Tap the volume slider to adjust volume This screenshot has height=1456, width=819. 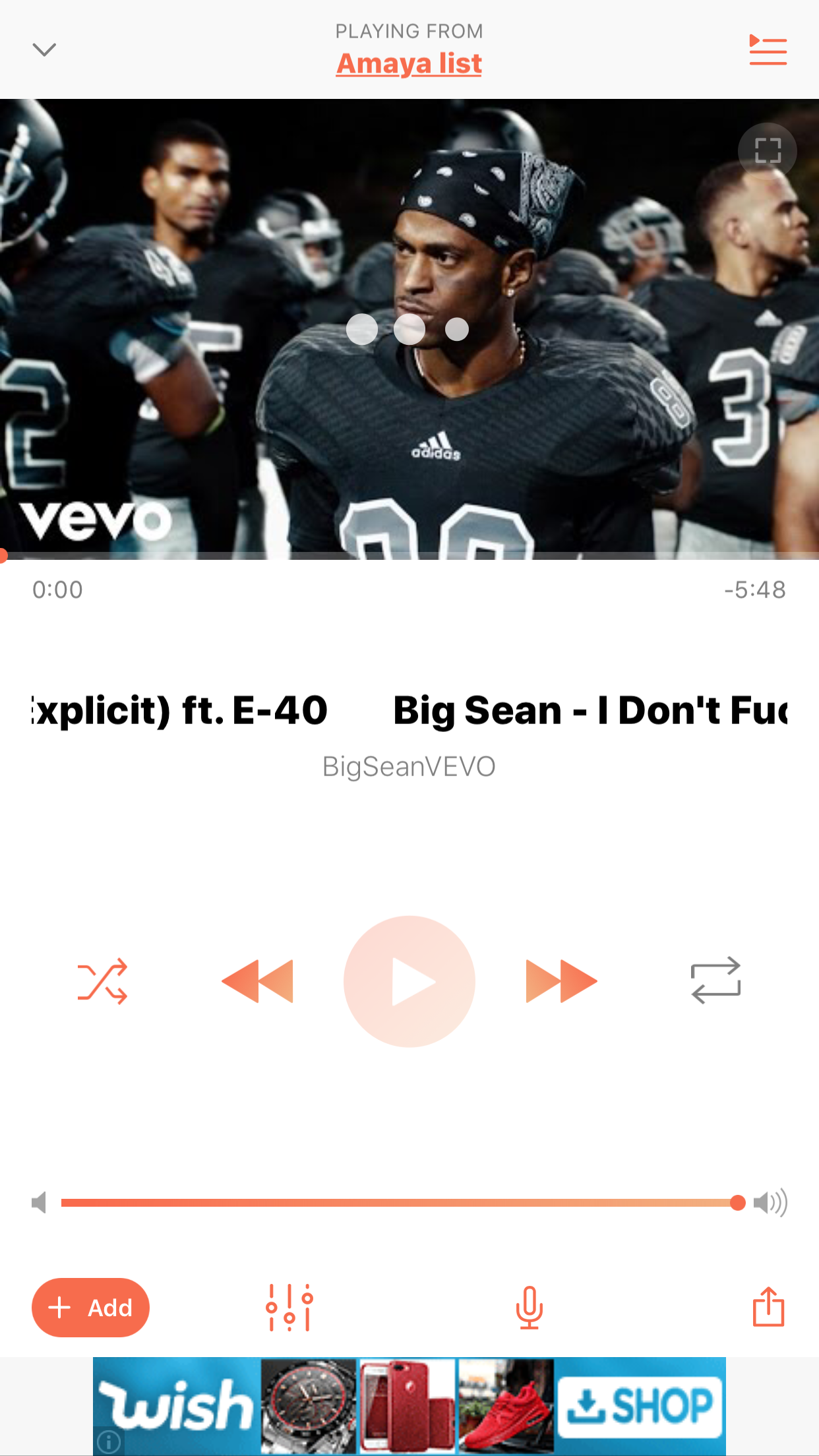399,1203
